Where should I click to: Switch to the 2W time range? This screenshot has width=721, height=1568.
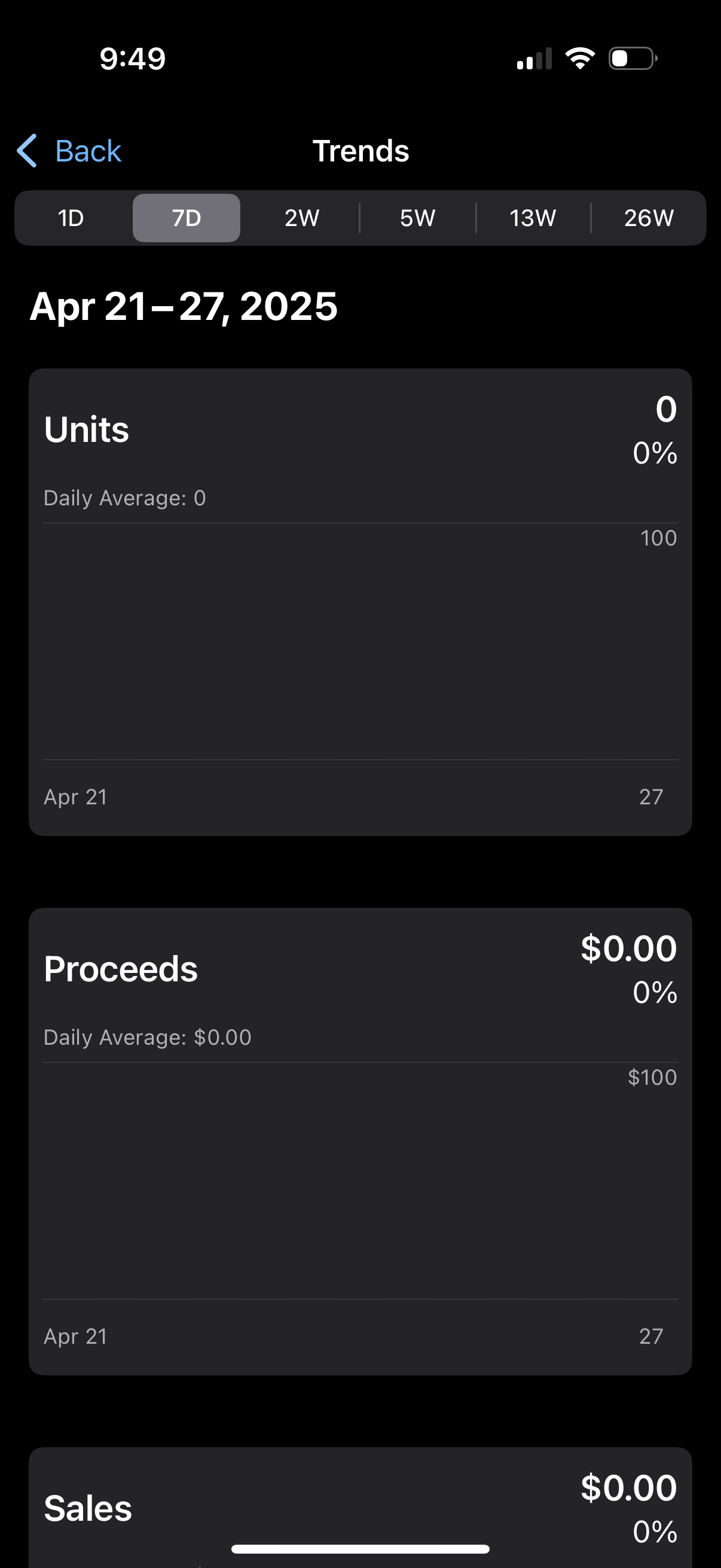[x=301, y=217]
